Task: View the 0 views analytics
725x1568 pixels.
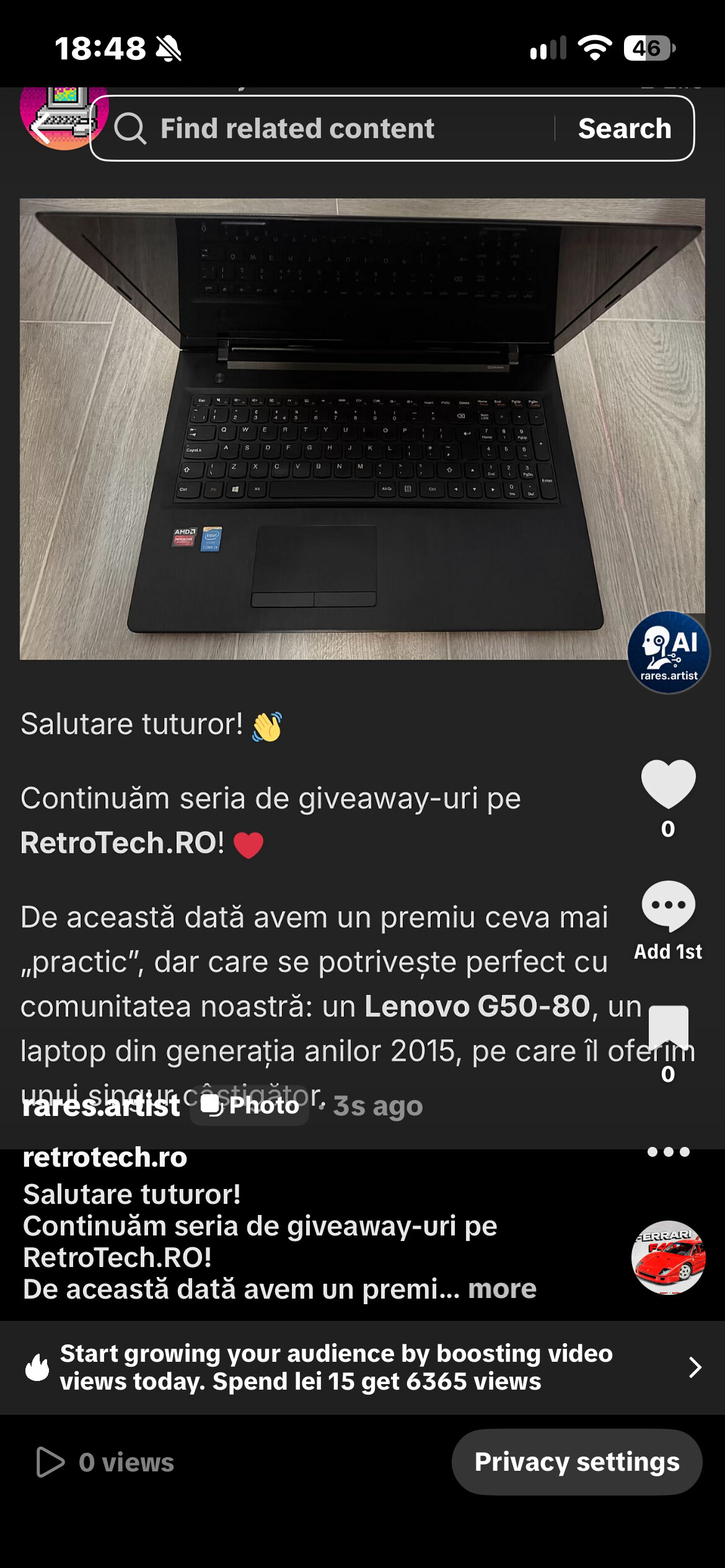Action: 104,1462
